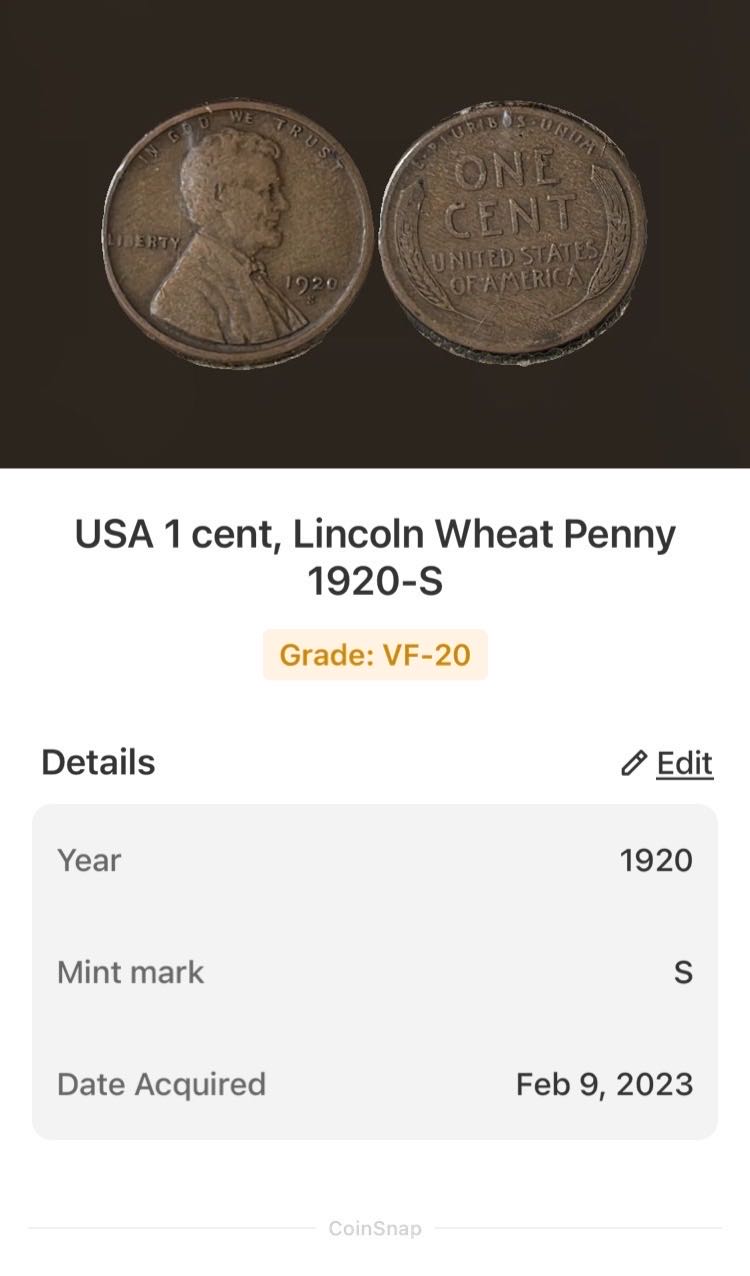Select the Grade: VF-20 badge
Screen dimensions: 750x1276
pyautogui.click(x=374, y=657)
